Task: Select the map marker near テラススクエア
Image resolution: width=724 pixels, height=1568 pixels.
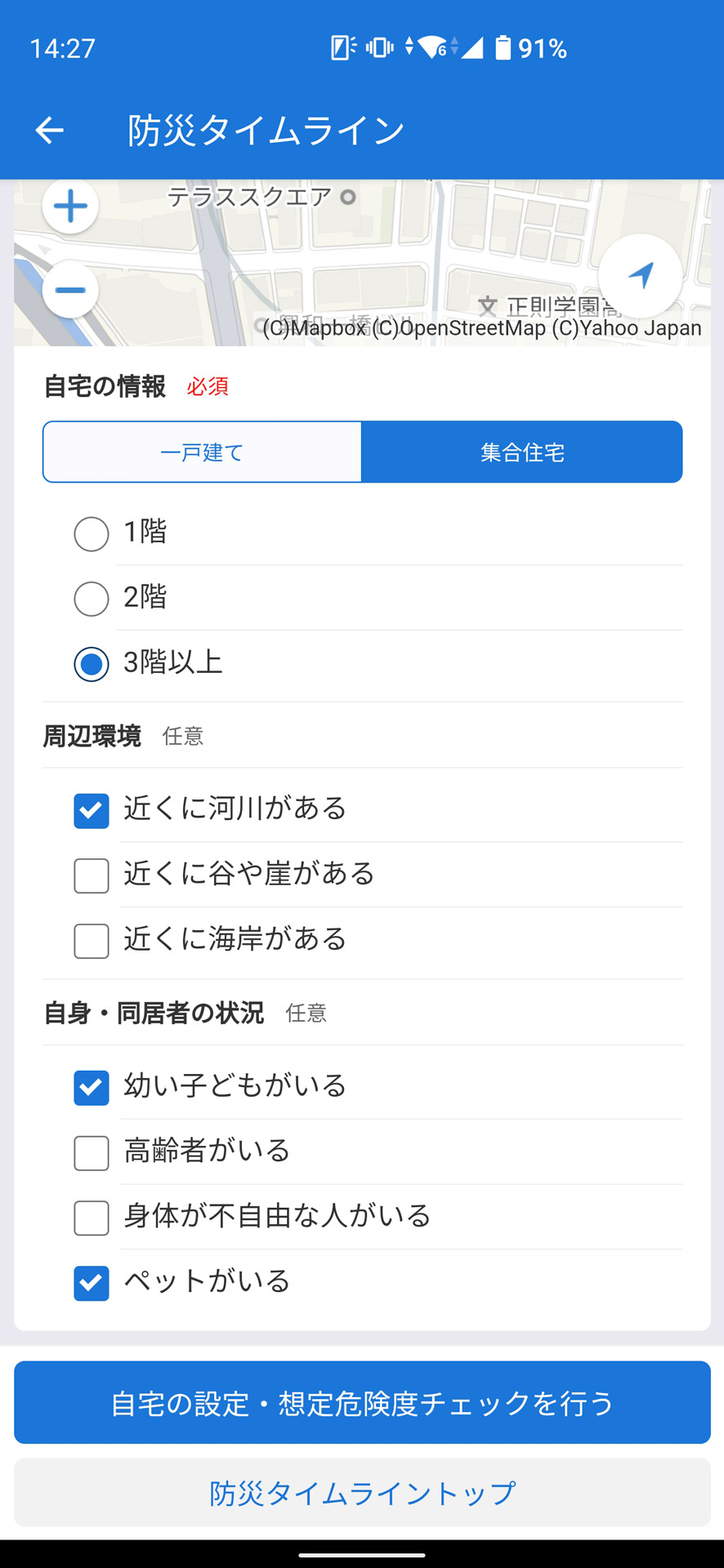Action: (x=350, y=197)
